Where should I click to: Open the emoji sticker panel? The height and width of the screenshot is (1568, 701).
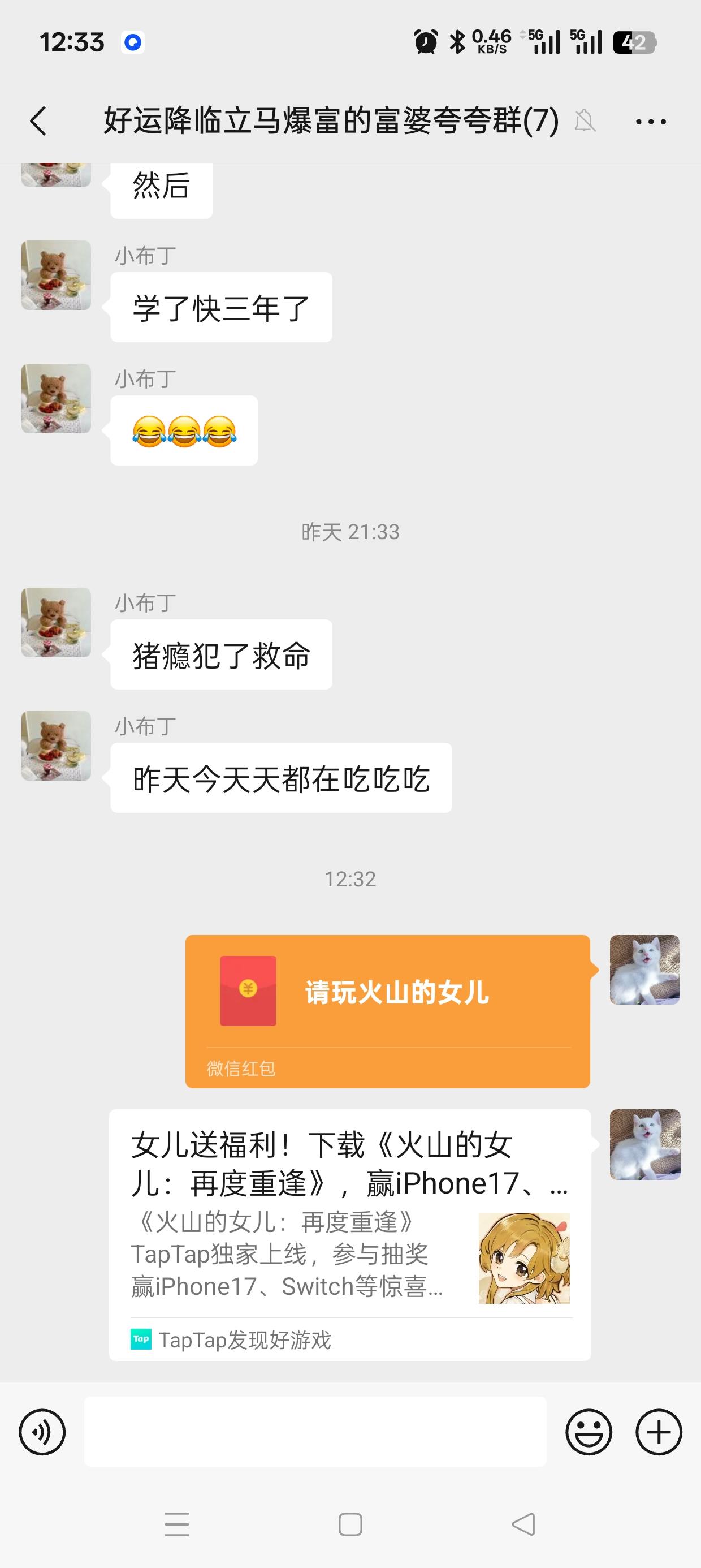[589, 1432]
